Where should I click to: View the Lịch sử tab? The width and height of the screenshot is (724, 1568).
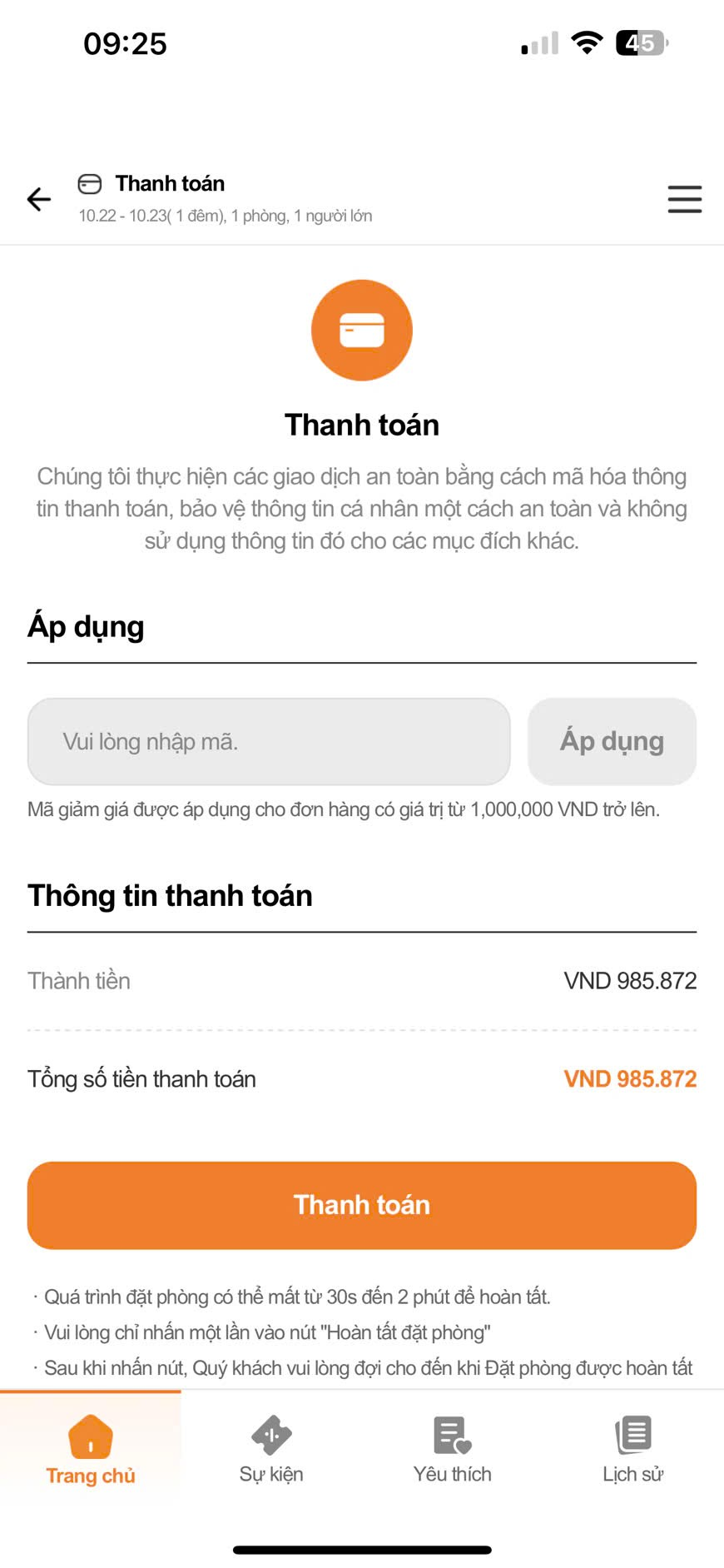[633, 1450]
